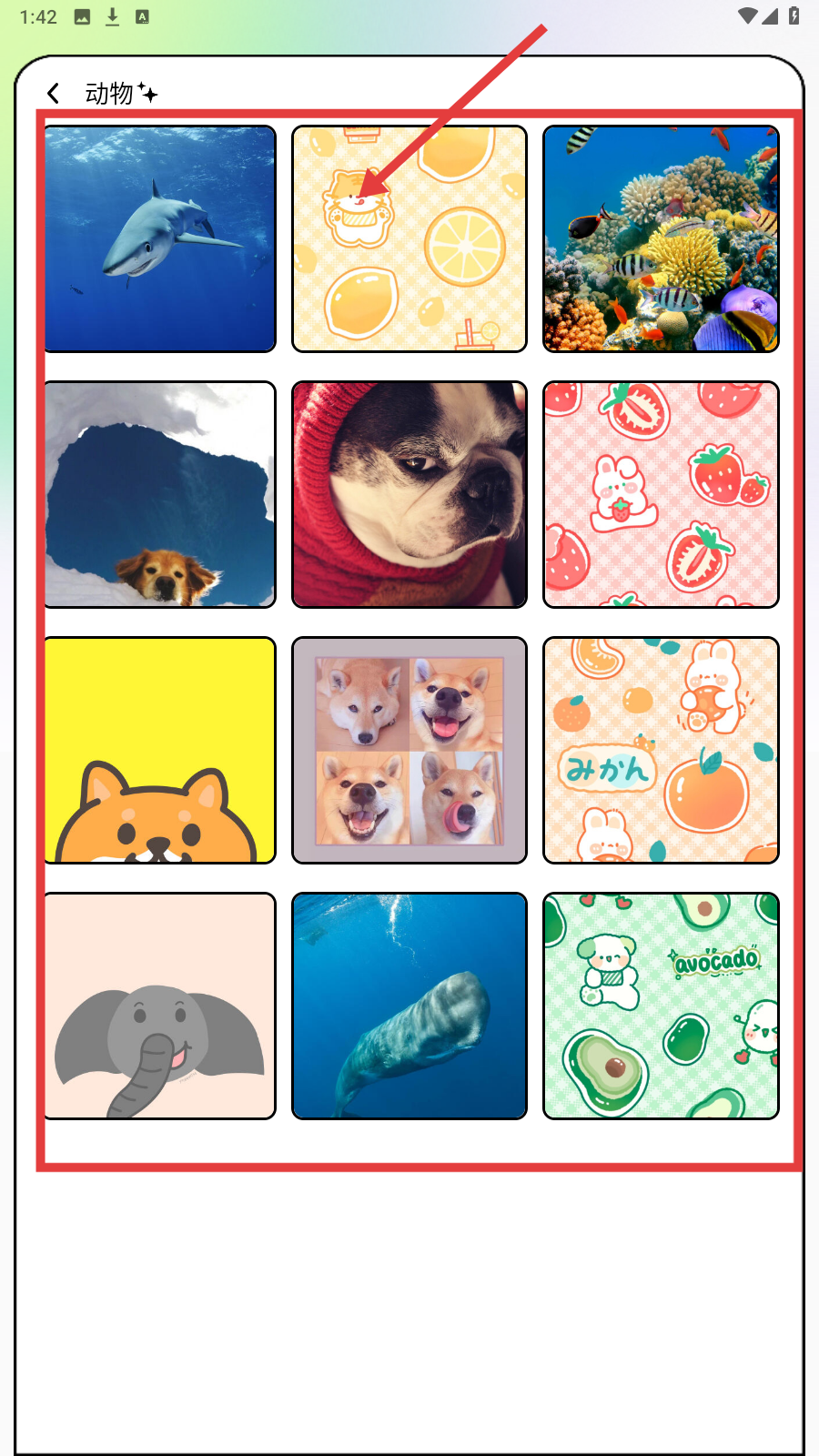Viewport: 819px width, 1456px height.
Task: Open the bulldog in red hoodie wallpaper
Action: (x=409, y=494)
